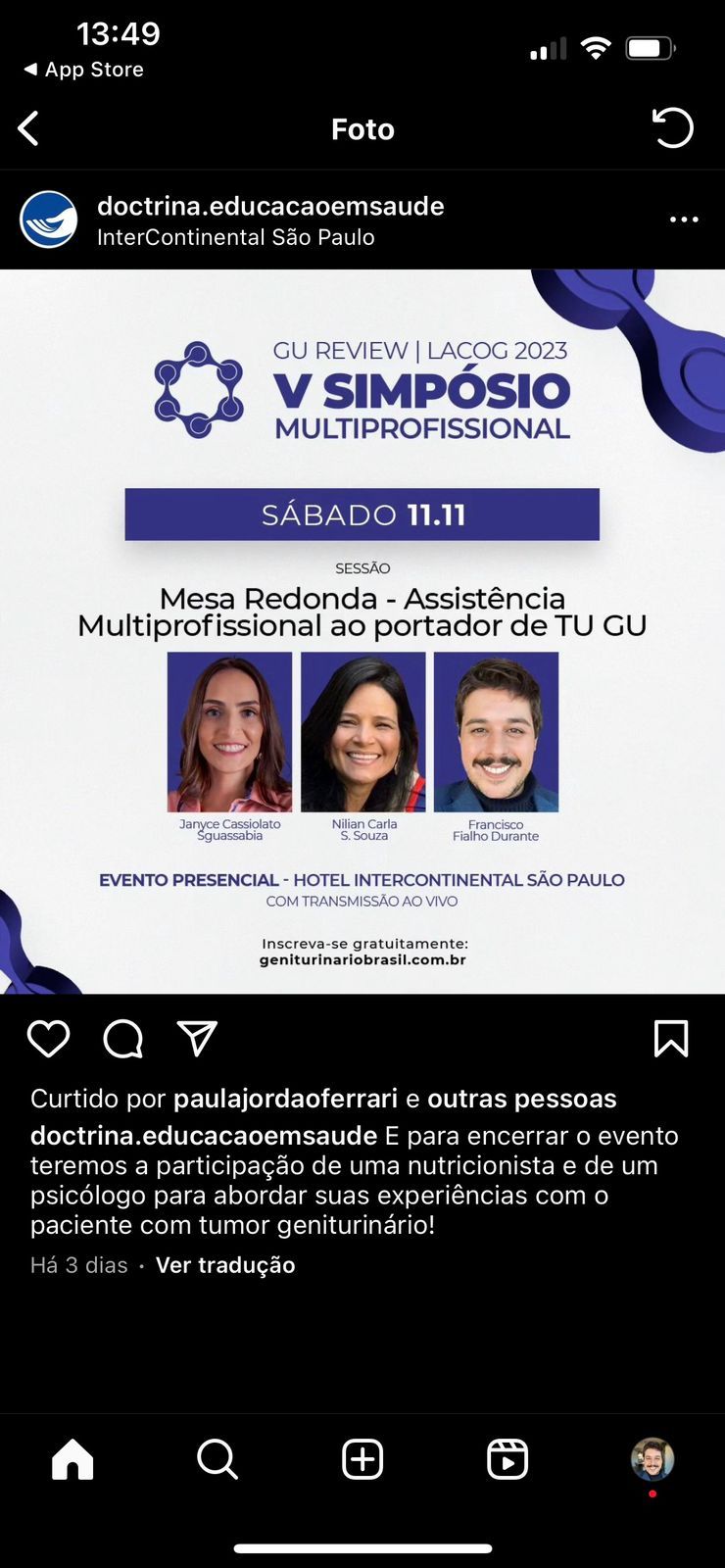The height and width of the screenshot is (1568, 725).
Task: Go back from the Foto screen
Action: click(29, 128)
